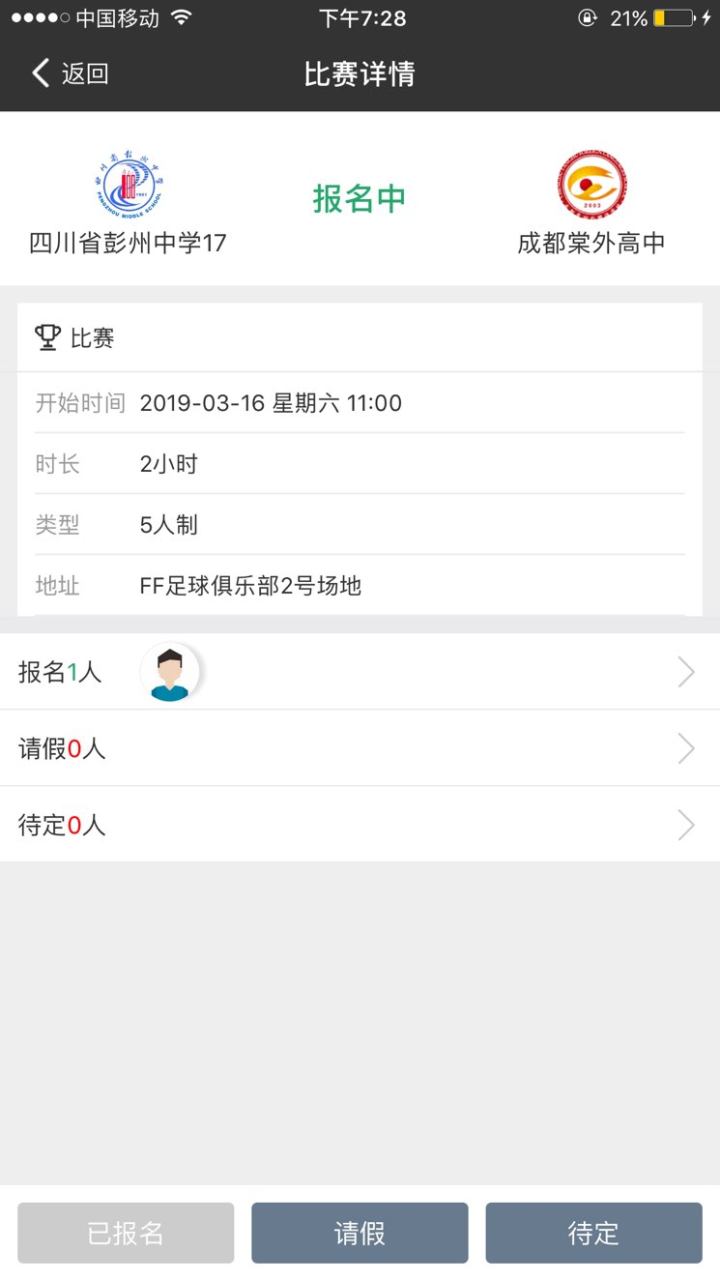Viewport: 720px width, 1281px height.
Task: Go back with the 返回 button
Action: coord(70,74)
